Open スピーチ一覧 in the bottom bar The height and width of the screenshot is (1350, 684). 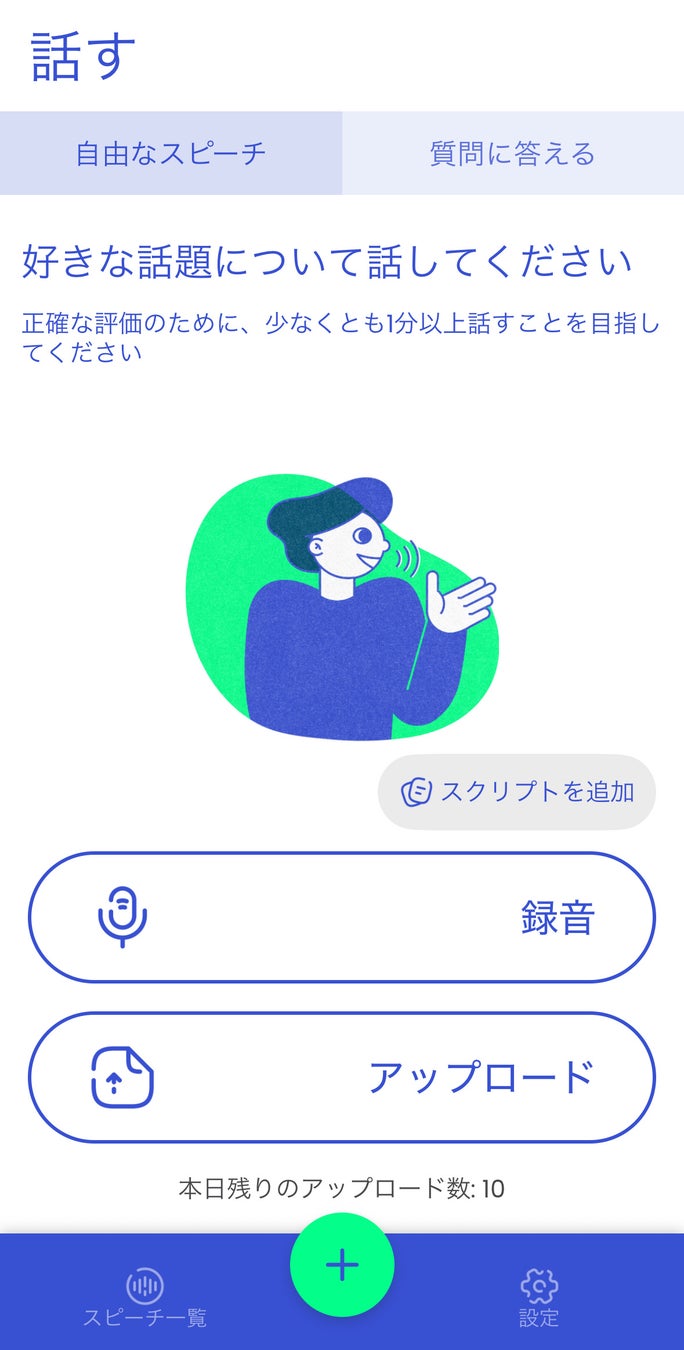(x=145, y=1298)
